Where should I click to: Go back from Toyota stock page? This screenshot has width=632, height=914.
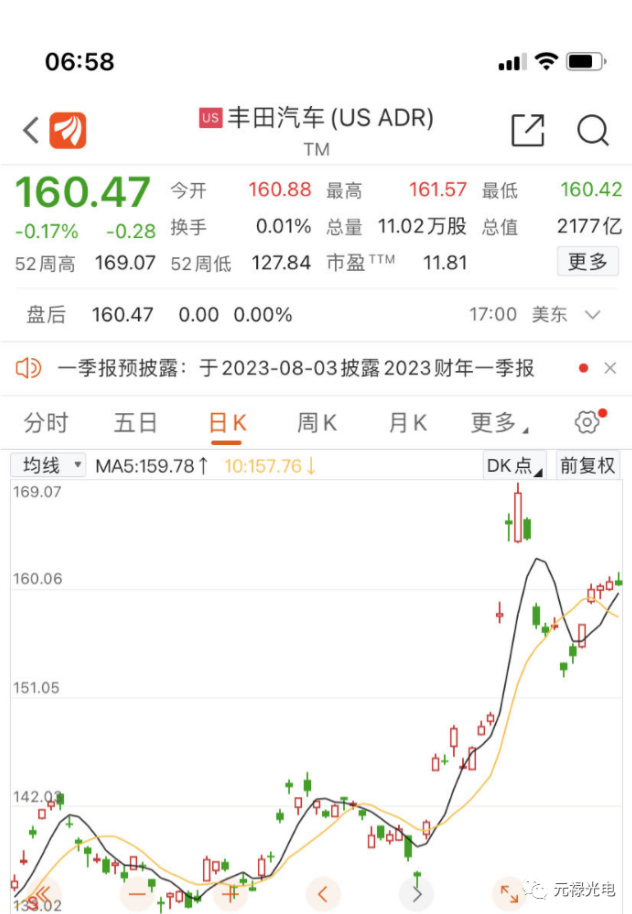(31, 130)
